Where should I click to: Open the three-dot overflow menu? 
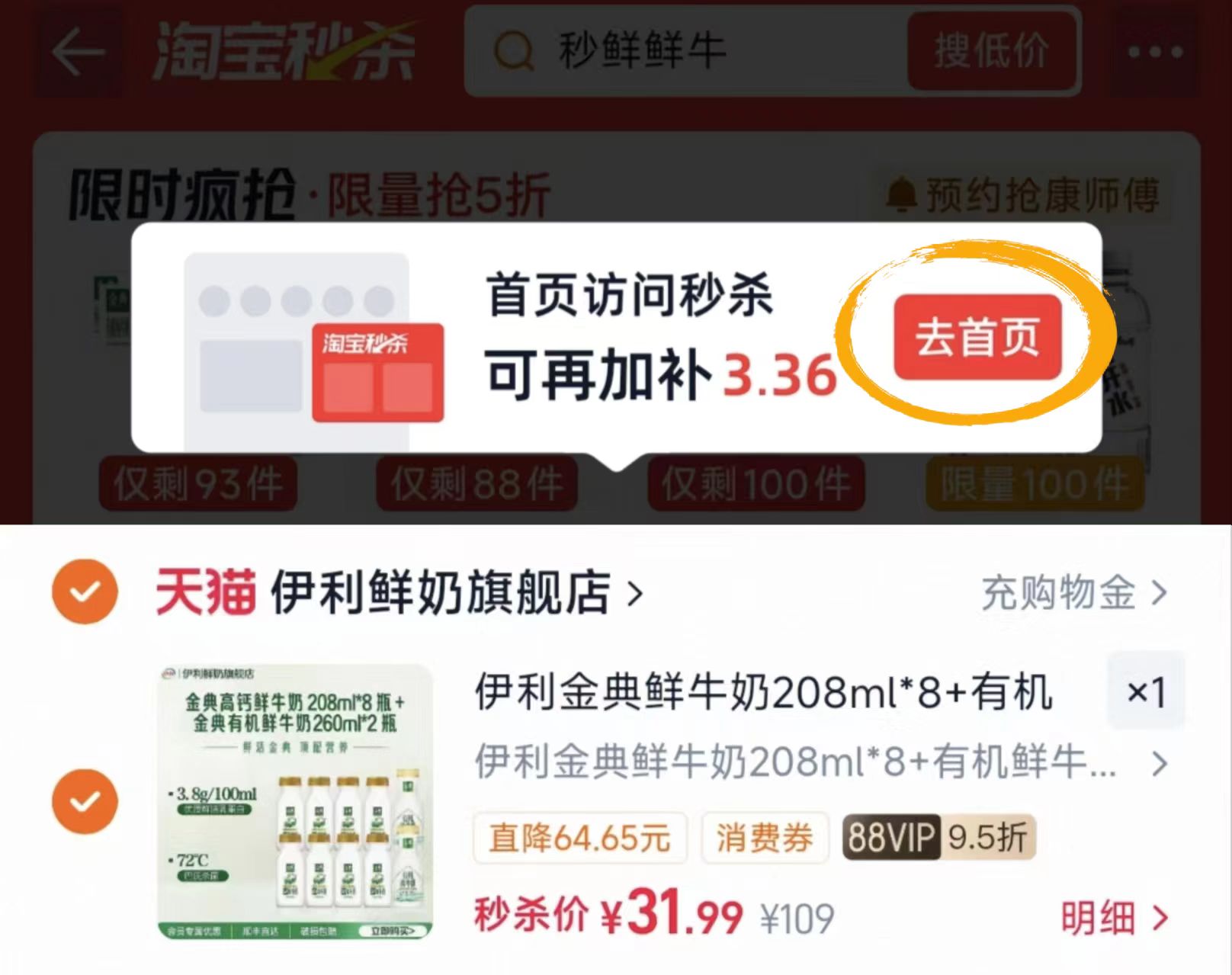tap(1155, 52)
